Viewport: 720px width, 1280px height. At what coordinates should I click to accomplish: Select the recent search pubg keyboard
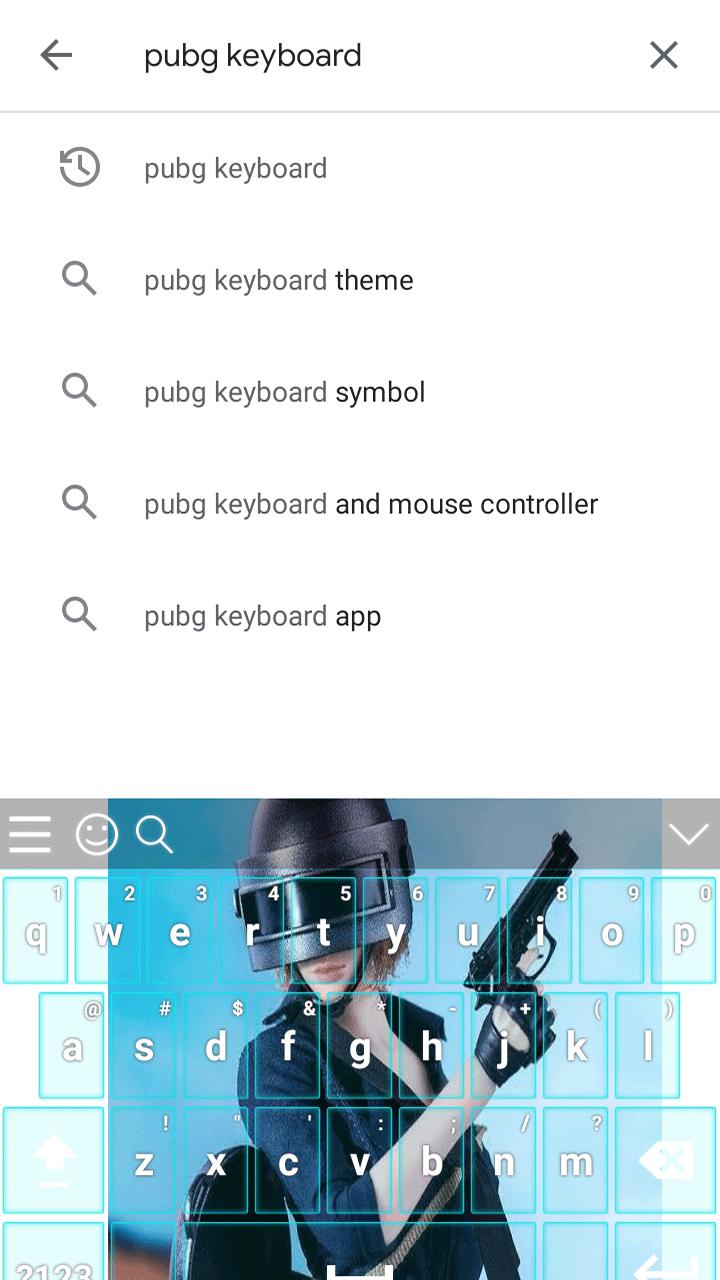360,168
